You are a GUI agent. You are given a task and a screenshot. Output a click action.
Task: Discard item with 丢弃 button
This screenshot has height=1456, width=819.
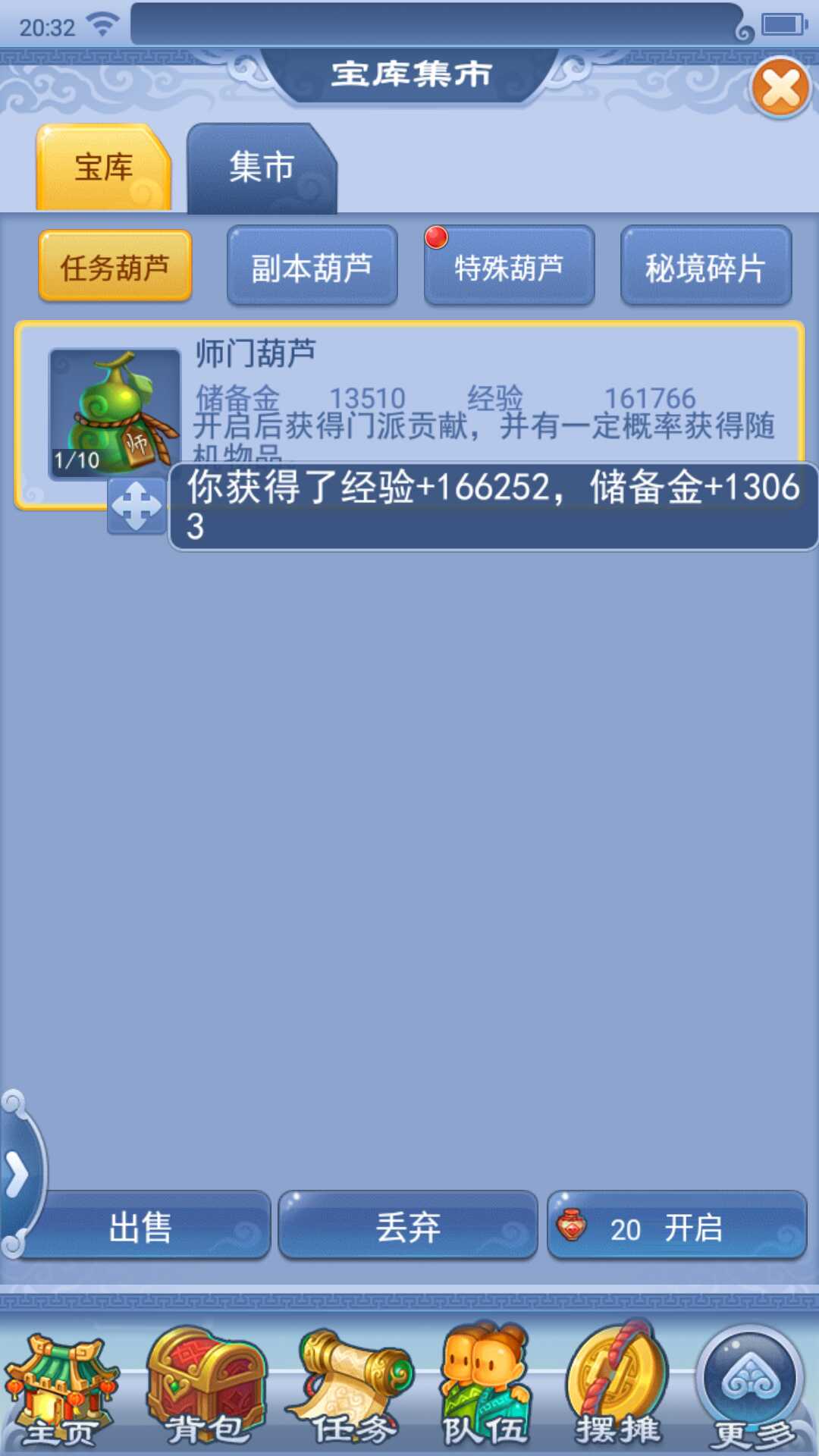coord(408,1226)
